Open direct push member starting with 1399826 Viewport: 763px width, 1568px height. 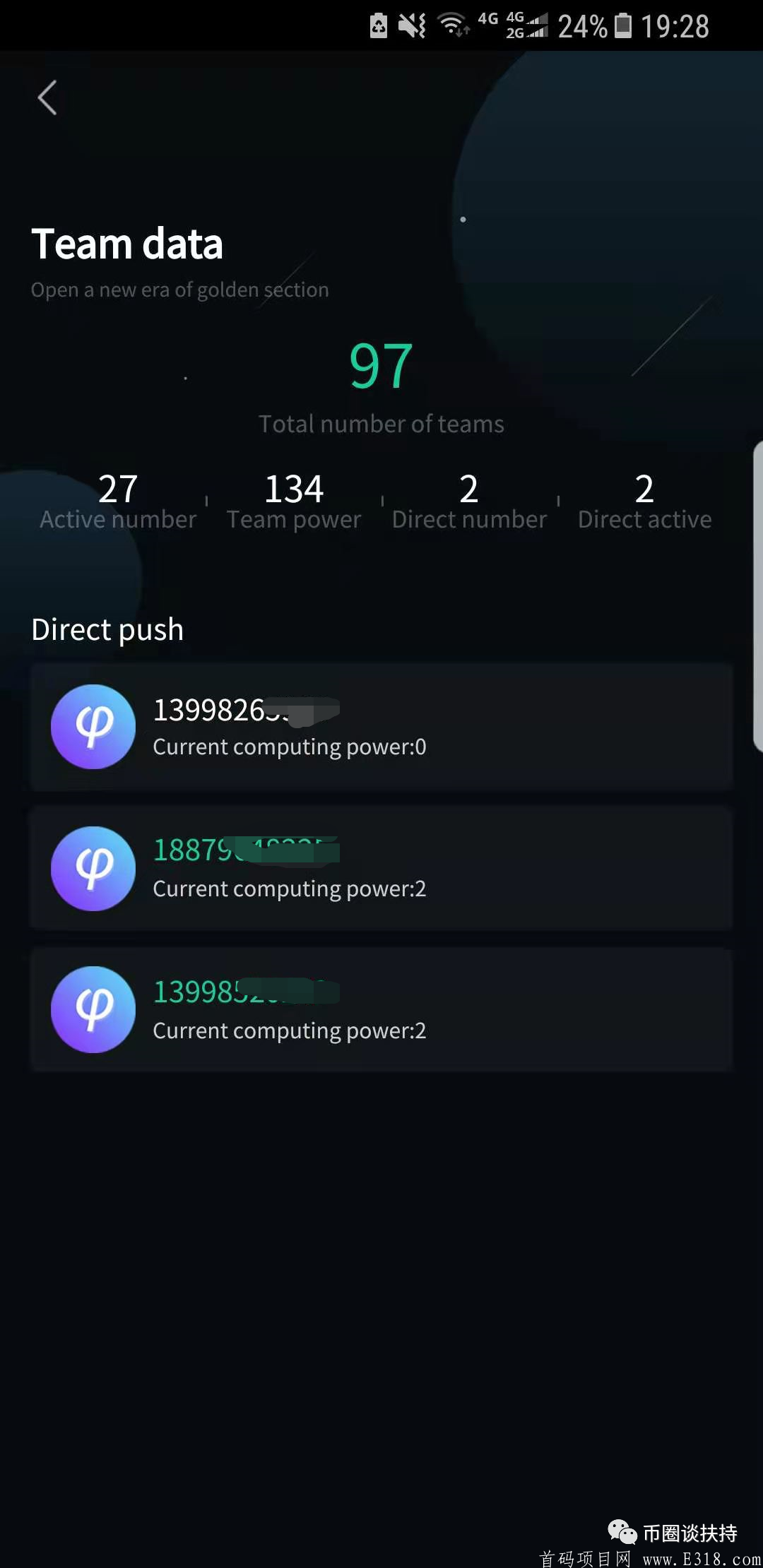pos(381,727)
